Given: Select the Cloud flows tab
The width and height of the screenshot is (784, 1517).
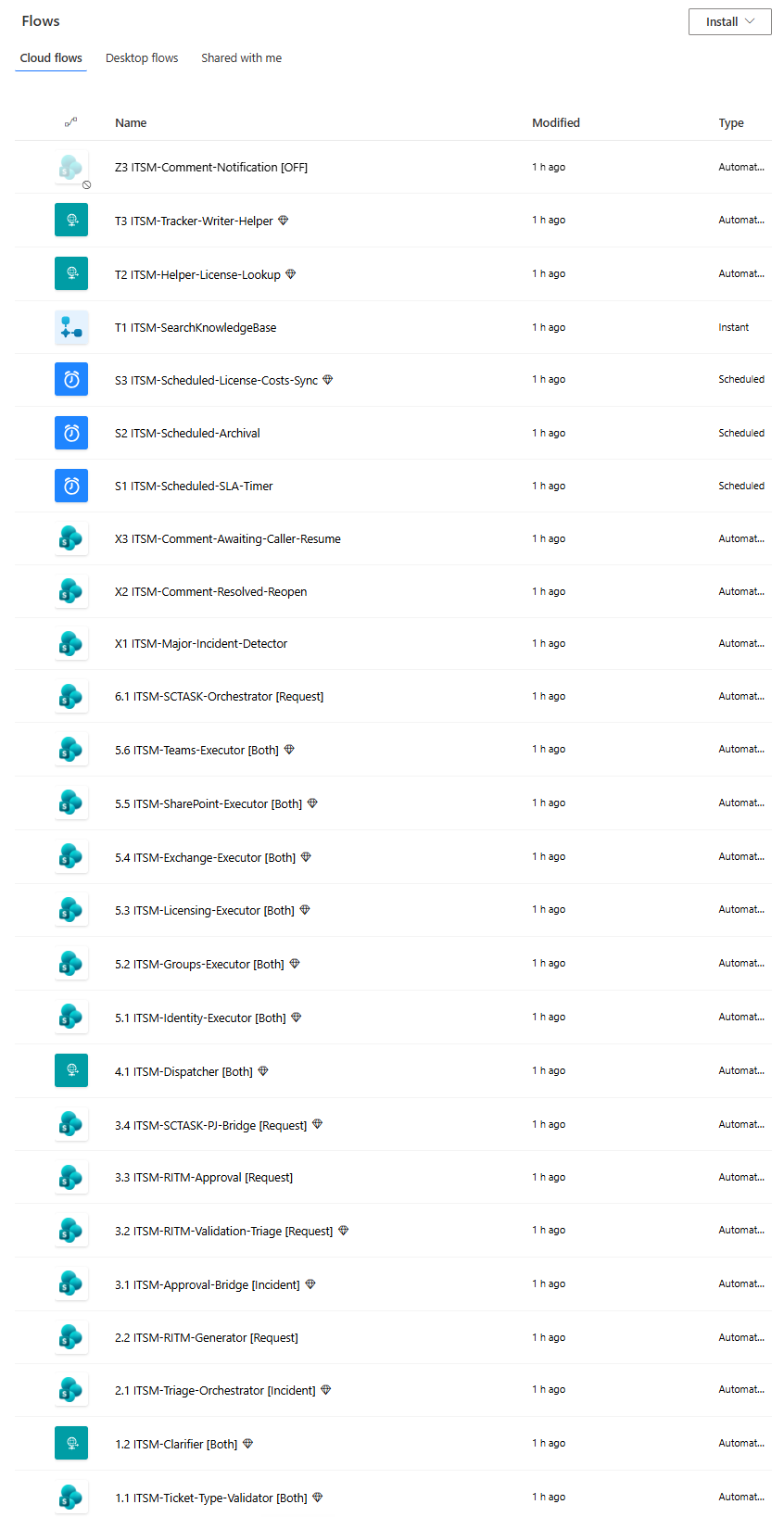Looking at the screenshot, I should point(51,57).
